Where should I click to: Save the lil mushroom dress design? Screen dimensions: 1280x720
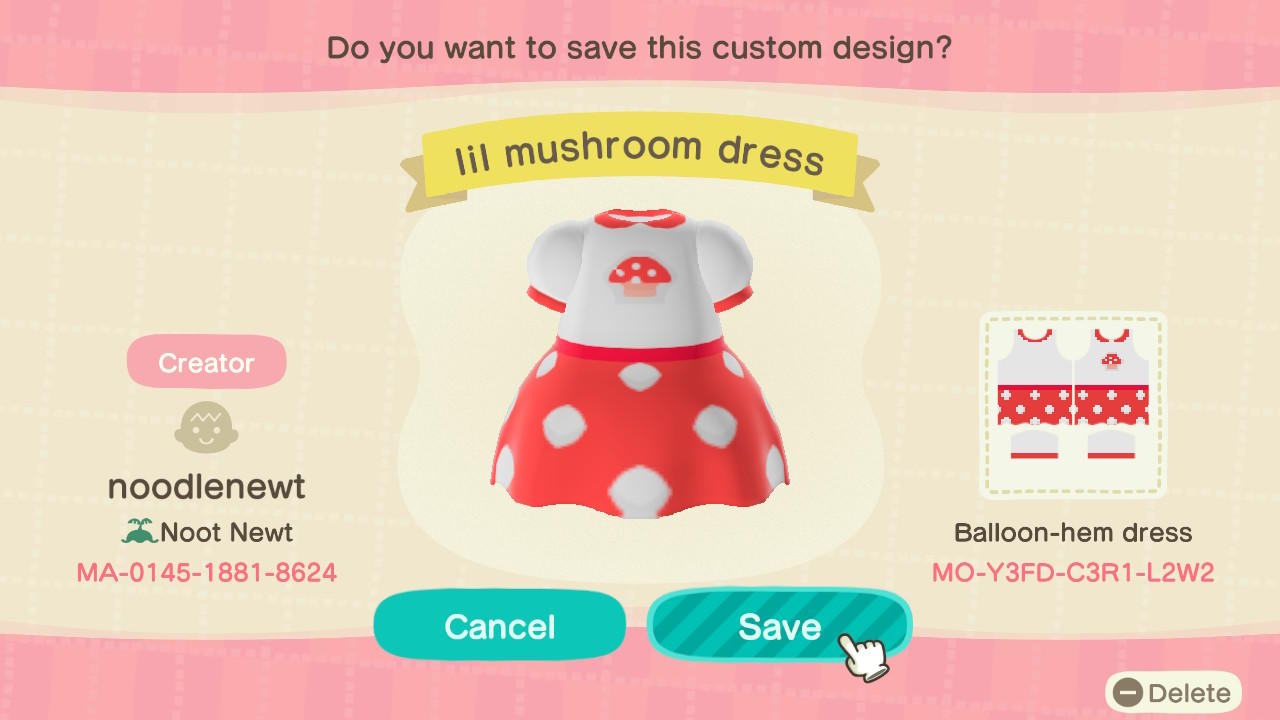(778, 626)
